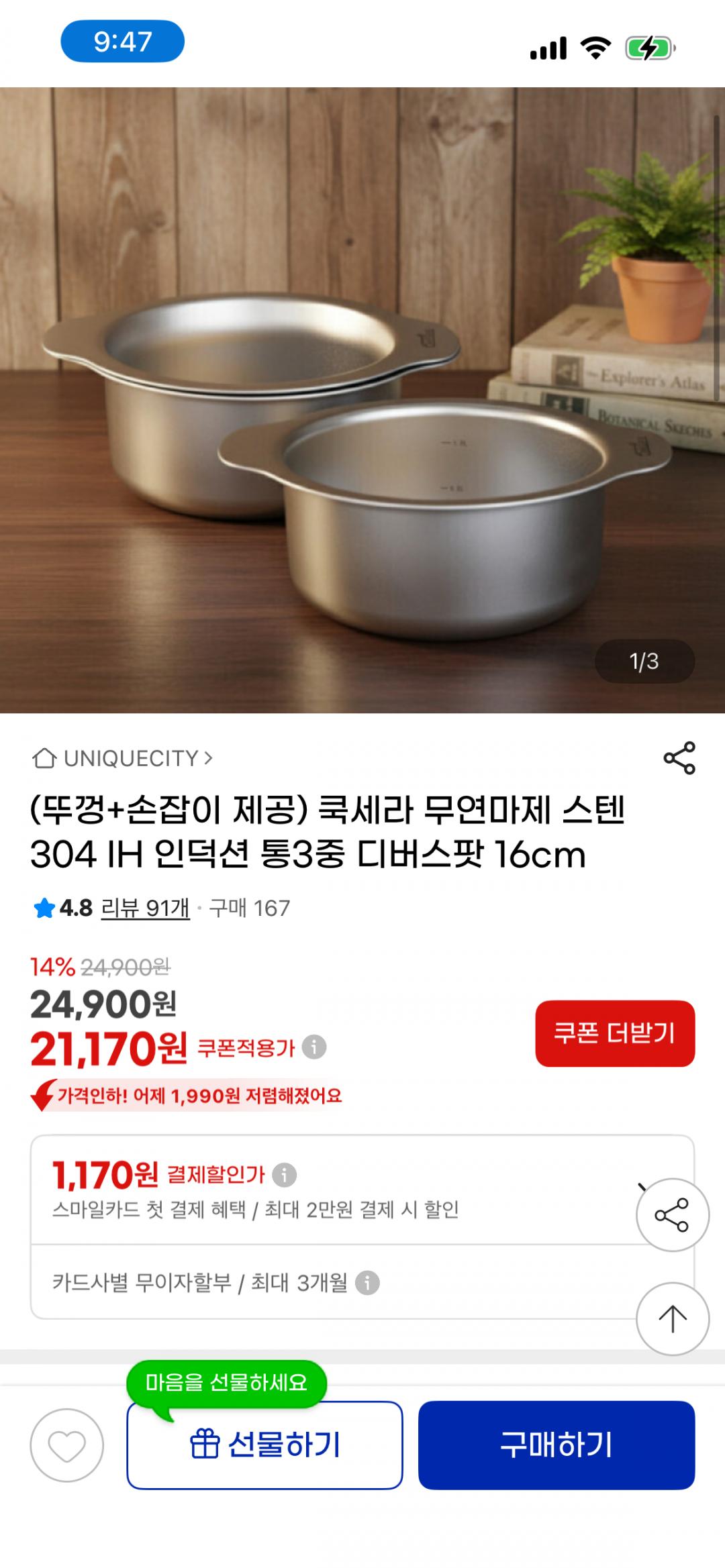Tap the floating share button
The height and width of the screenshot is (1568, 725).
tap(672, 1214)
